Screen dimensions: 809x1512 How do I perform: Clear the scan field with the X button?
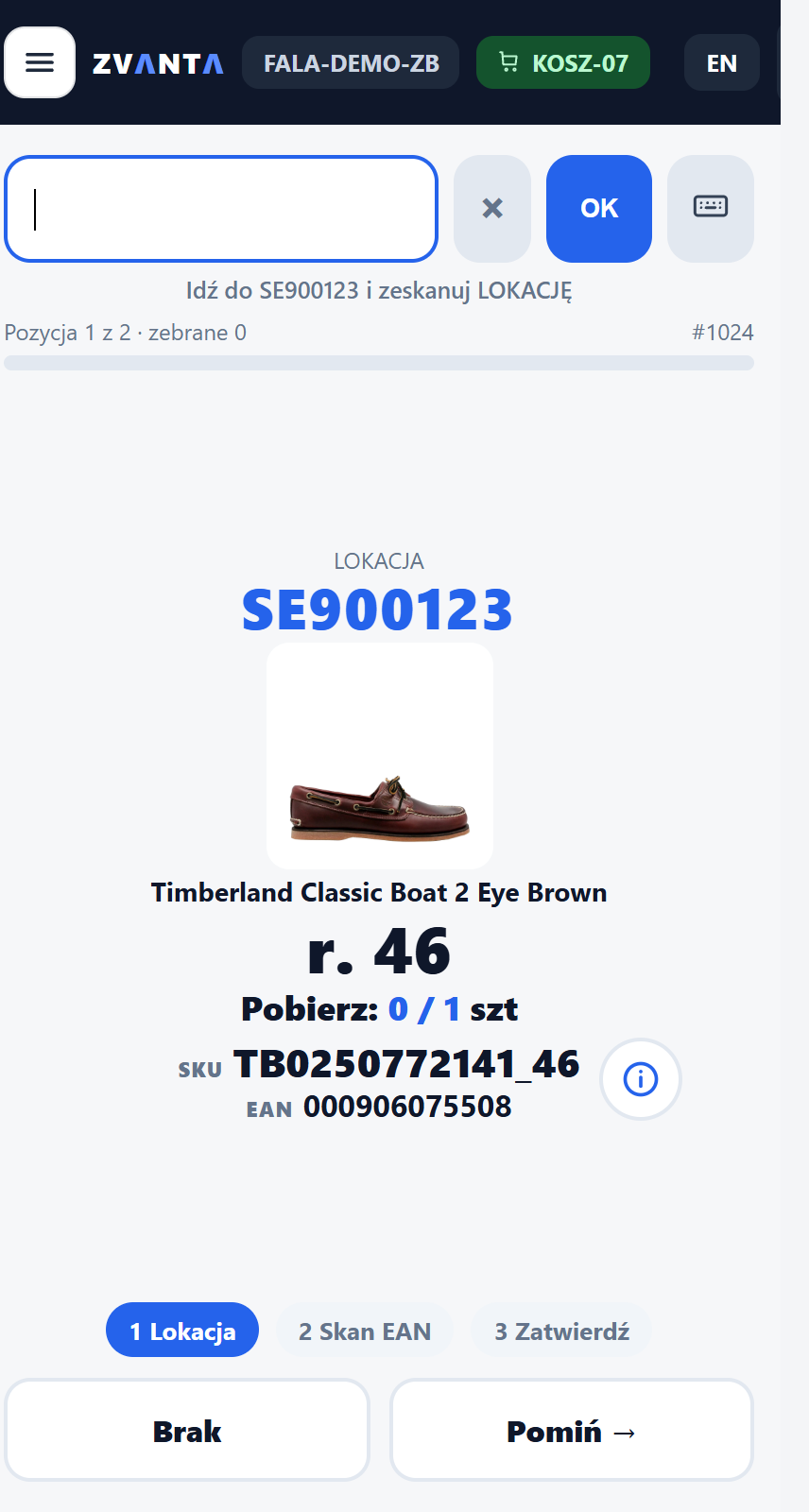click(492, 209)
